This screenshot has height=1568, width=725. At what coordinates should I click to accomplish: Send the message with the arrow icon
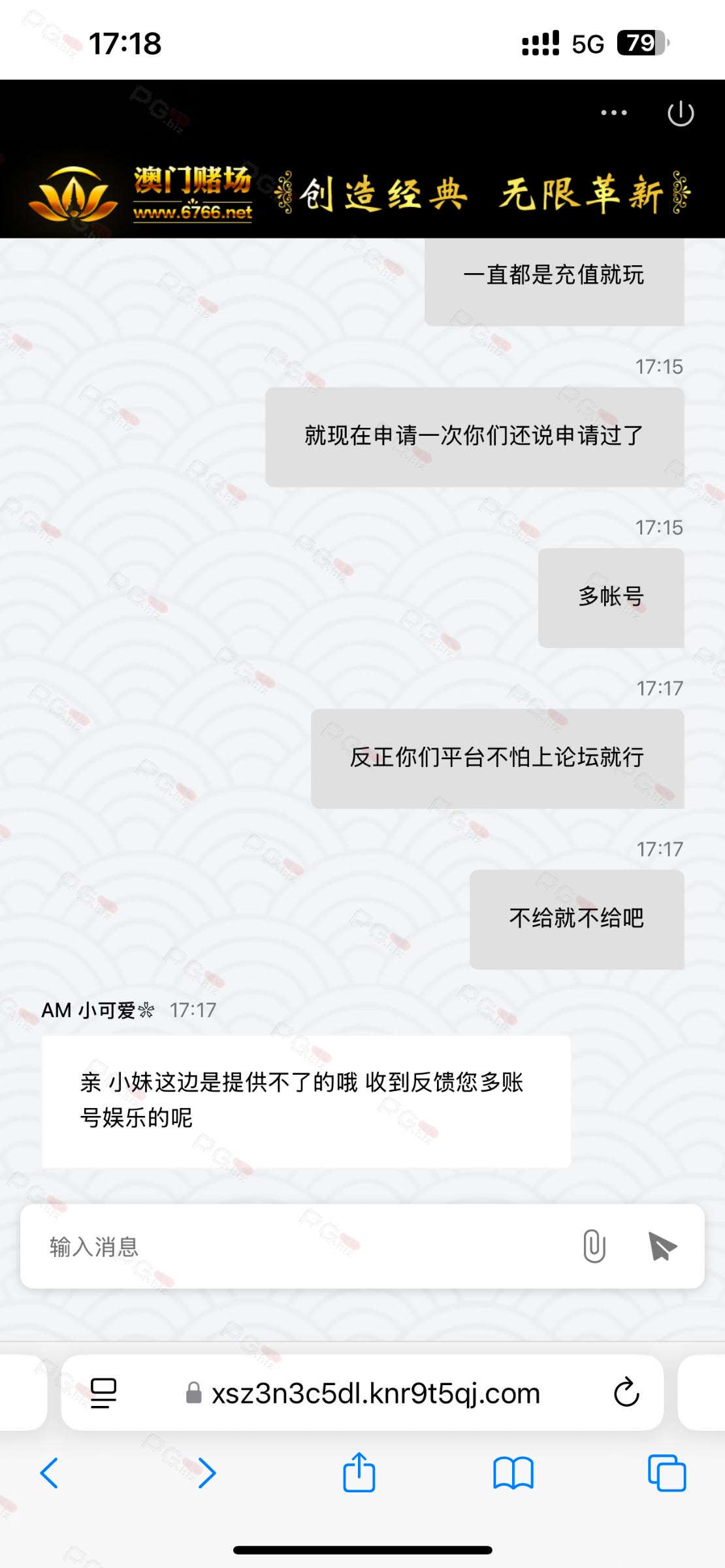[x=662, y=1246]
